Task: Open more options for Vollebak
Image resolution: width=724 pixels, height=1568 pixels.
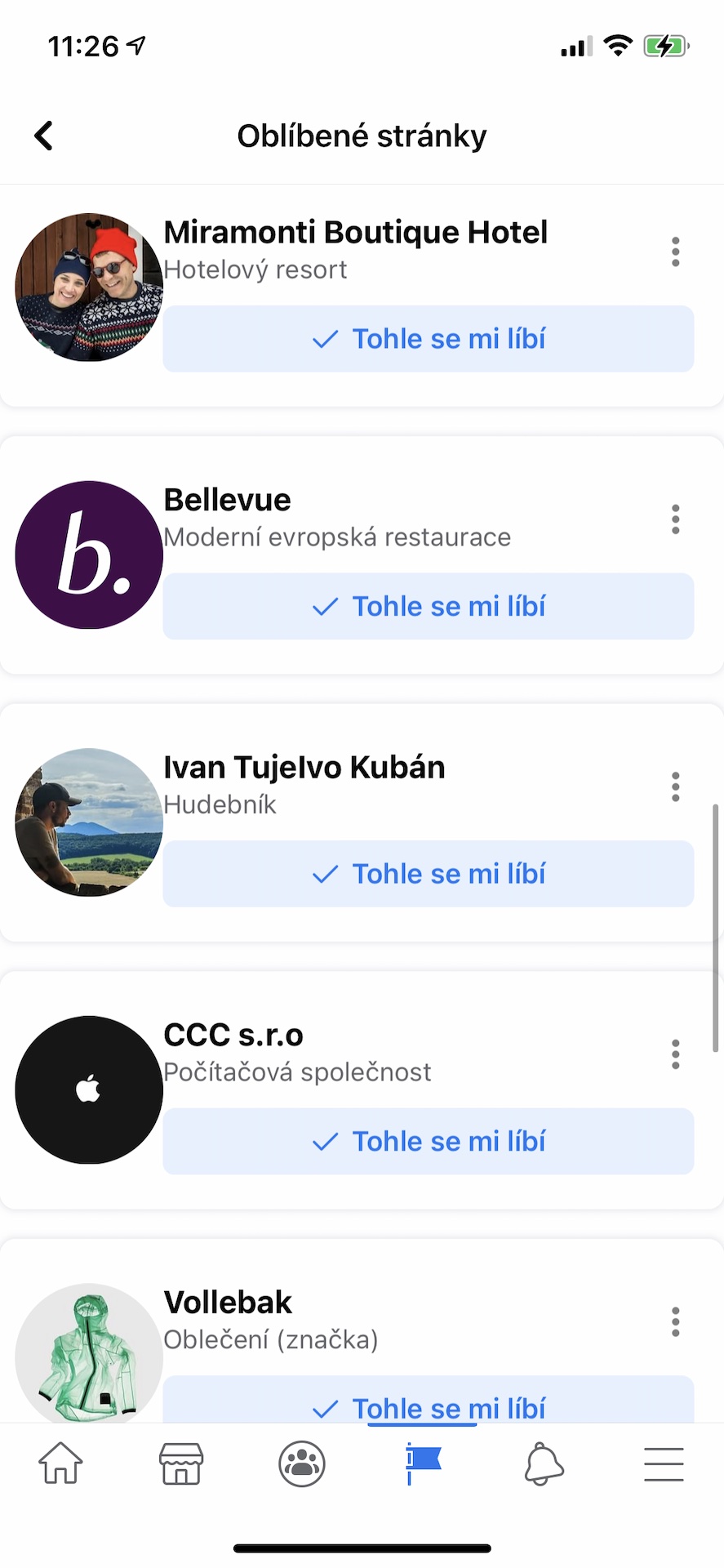Action: (675, 1322)
